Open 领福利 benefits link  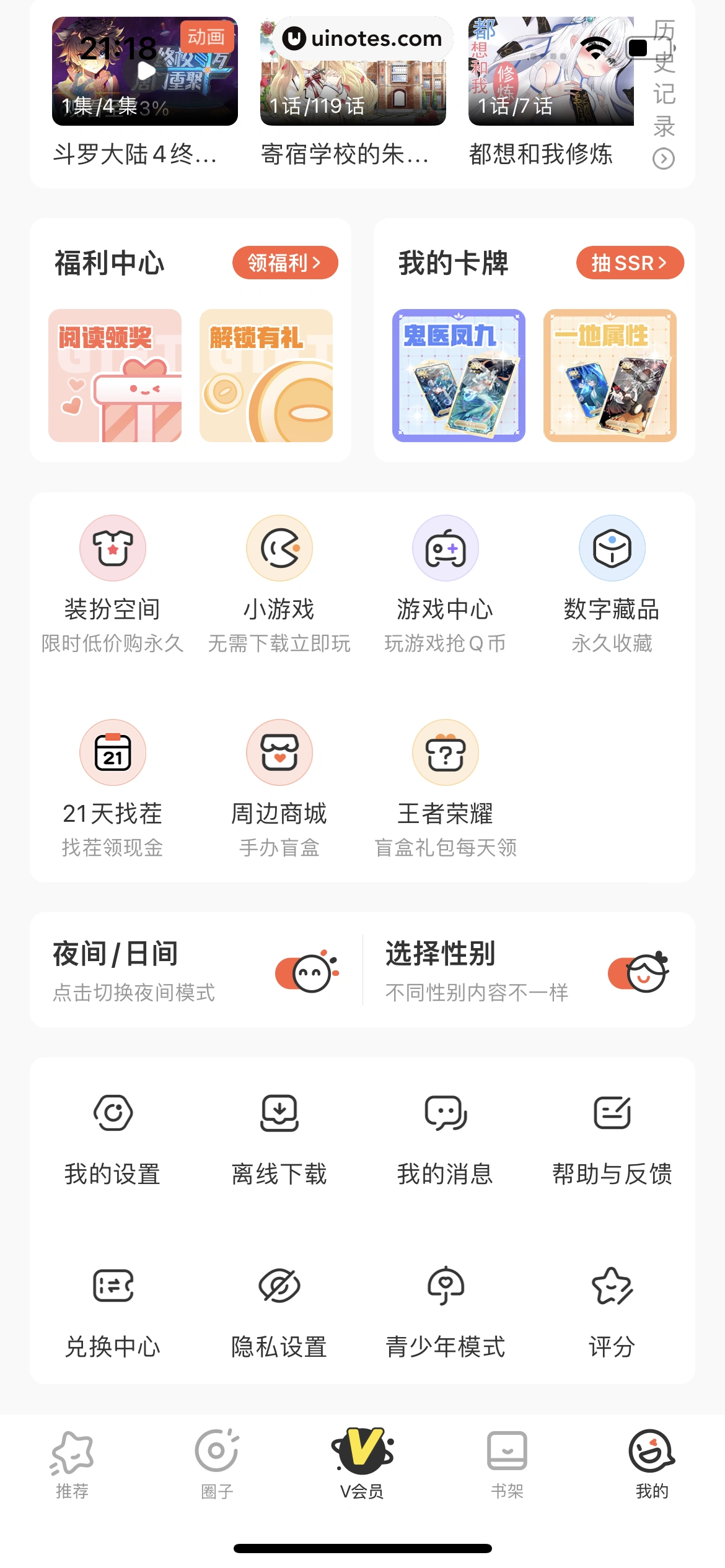point(285,263)
